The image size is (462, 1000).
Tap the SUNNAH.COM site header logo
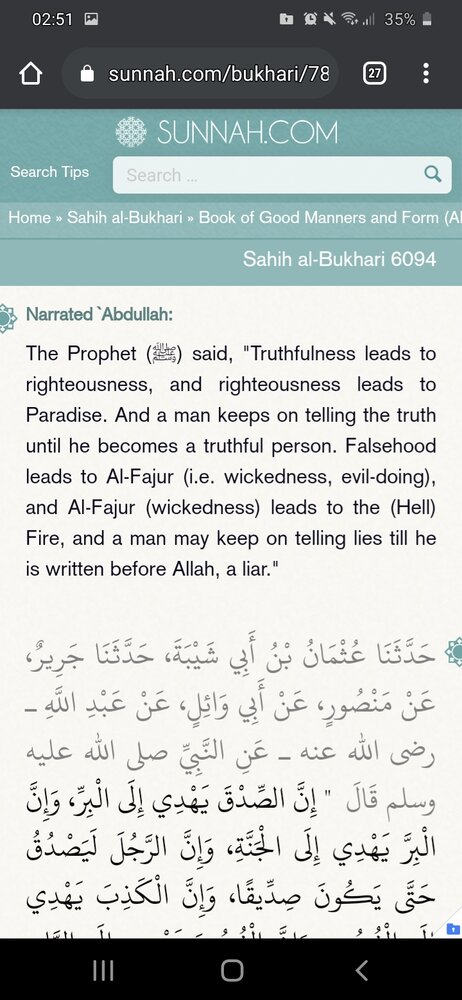click(x=227, y=133)
